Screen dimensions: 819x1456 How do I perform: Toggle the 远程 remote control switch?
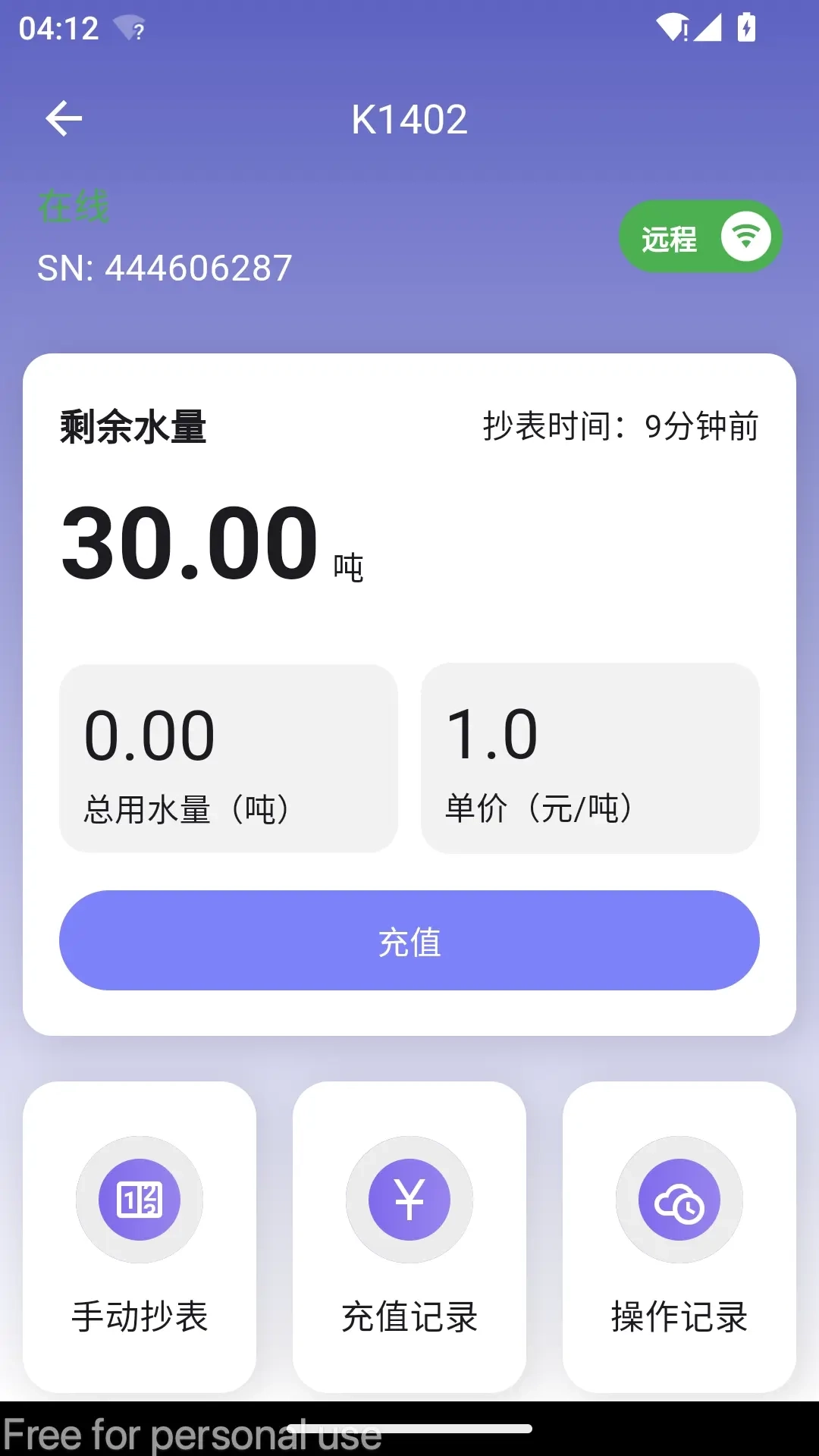tap(698, 237)
